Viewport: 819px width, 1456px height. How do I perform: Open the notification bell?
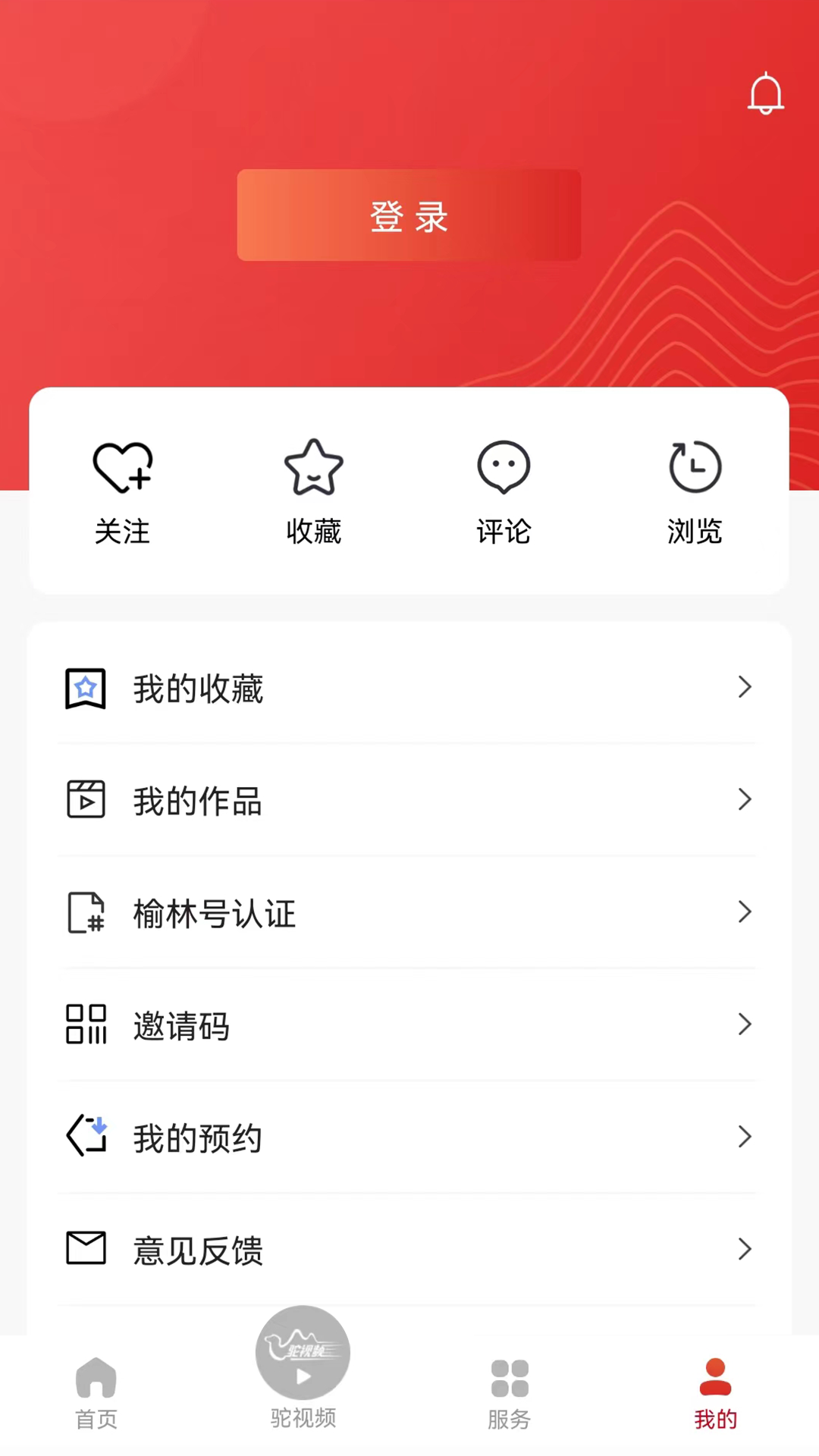point(766,93)
